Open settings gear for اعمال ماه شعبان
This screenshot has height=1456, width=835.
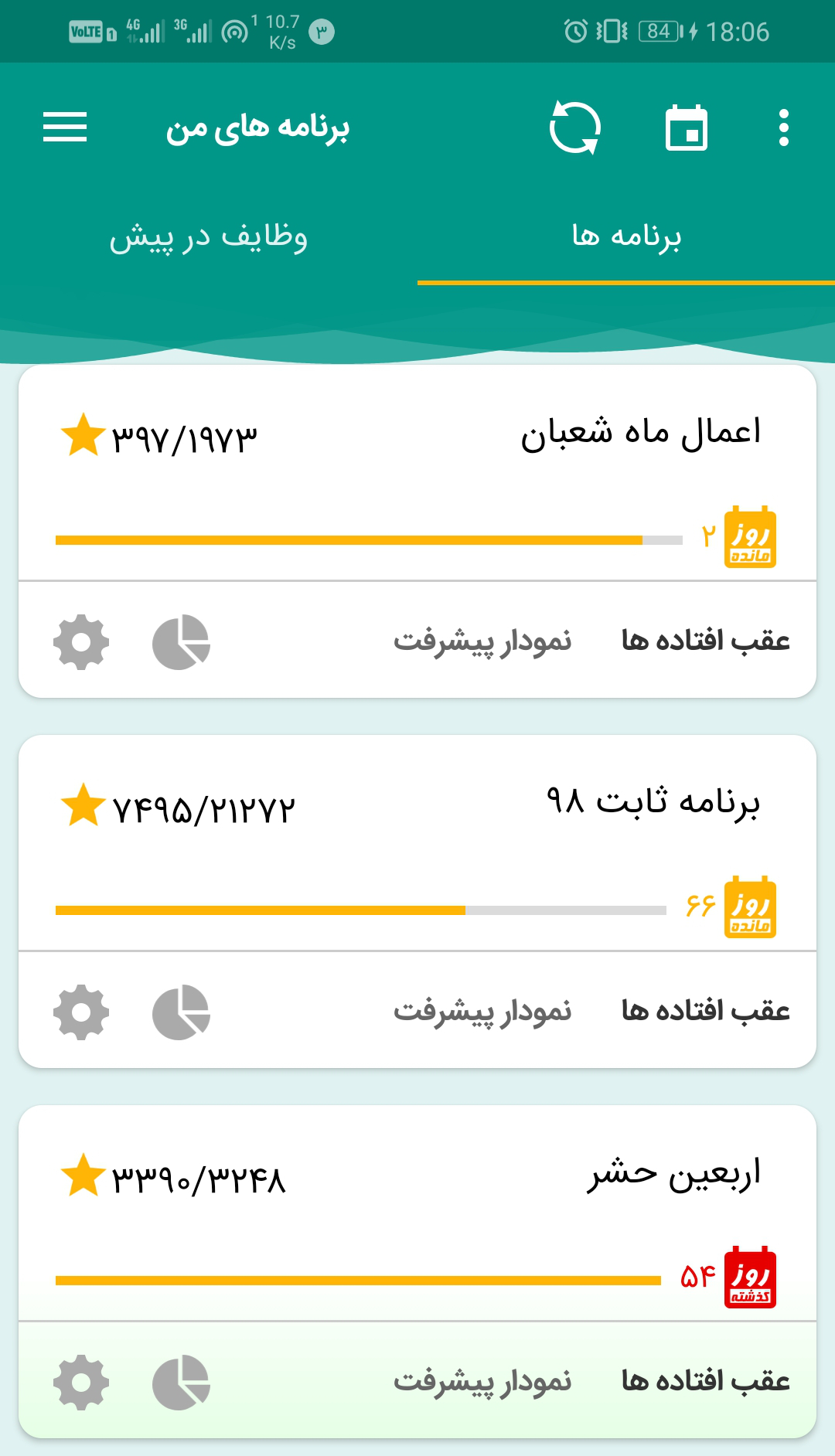pyautogui.click(x=81, y=642)
